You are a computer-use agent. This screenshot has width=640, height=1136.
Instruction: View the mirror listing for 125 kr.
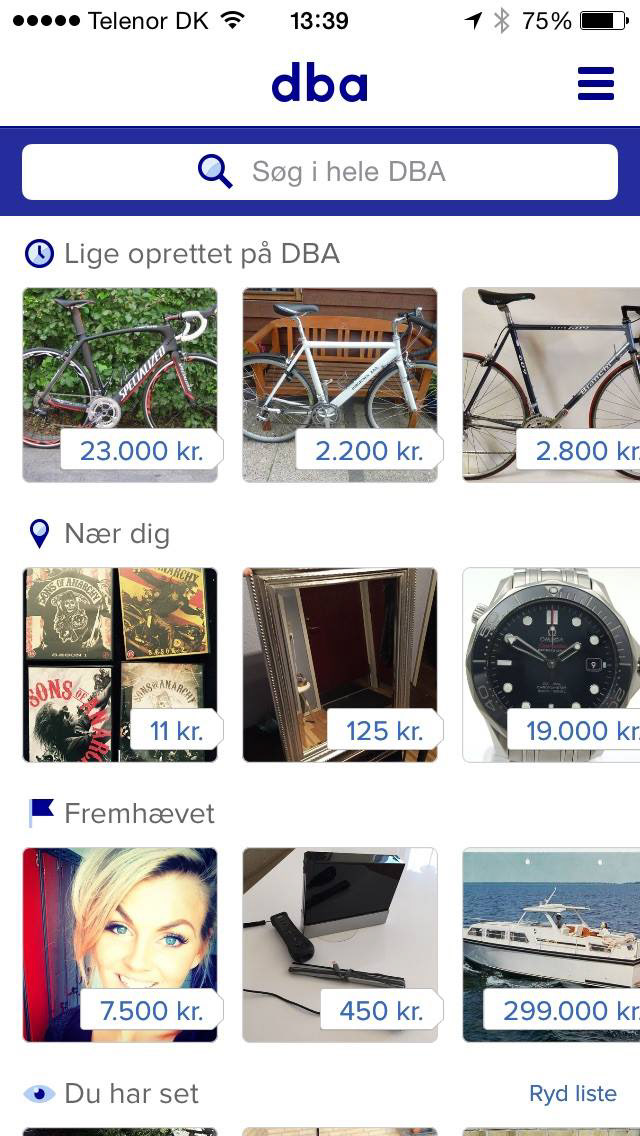click(340, 665)
